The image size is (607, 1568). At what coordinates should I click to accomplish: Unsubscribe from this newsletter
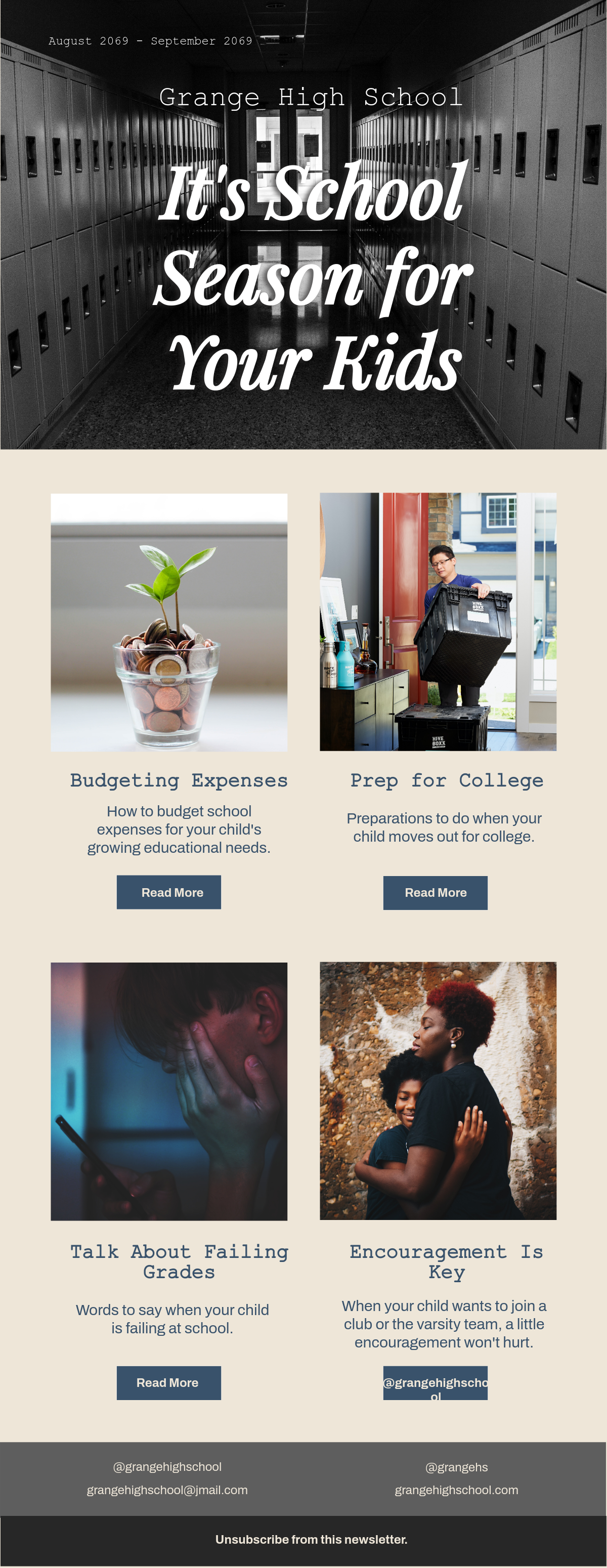311,1539
